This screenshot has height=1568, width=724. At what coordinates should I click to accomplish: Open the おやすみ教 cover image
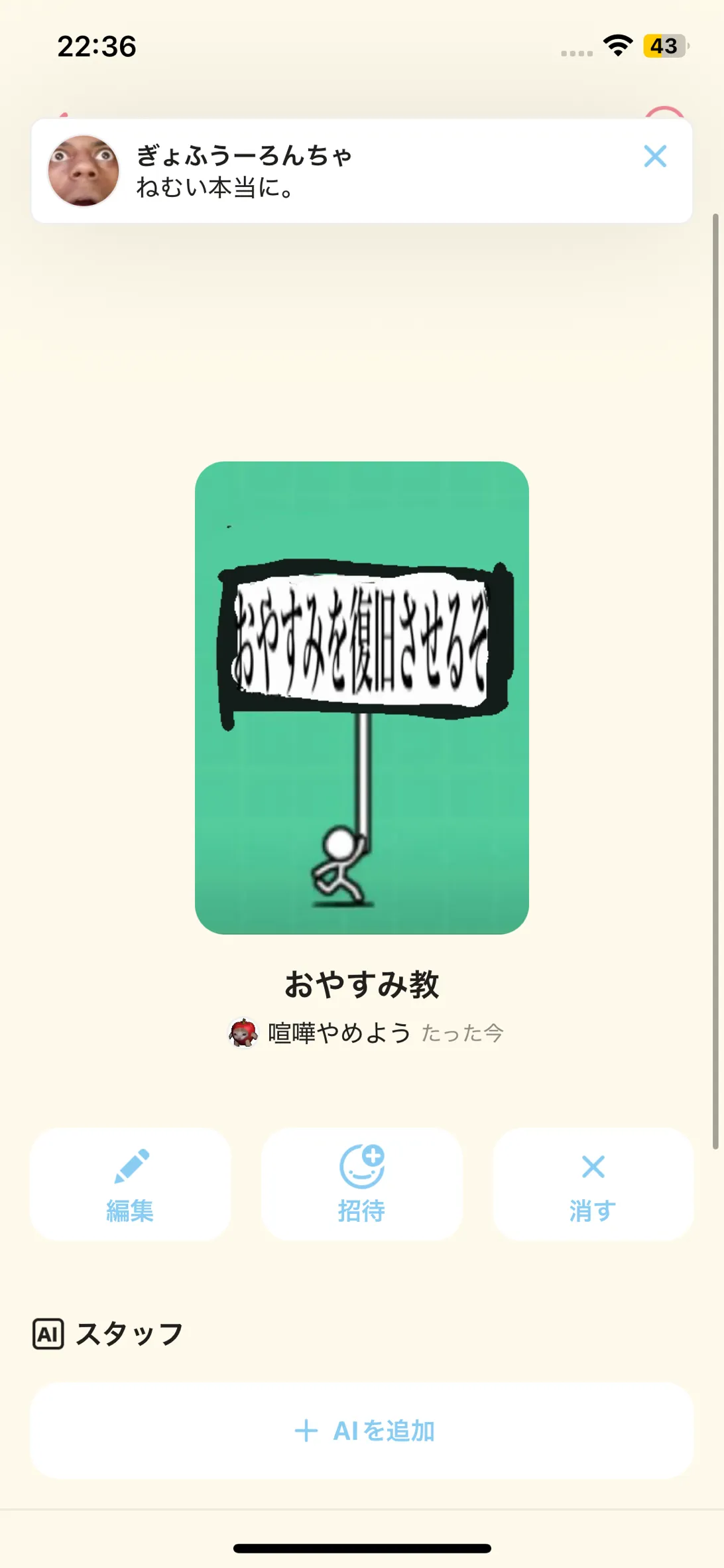[x=362, y=697]
